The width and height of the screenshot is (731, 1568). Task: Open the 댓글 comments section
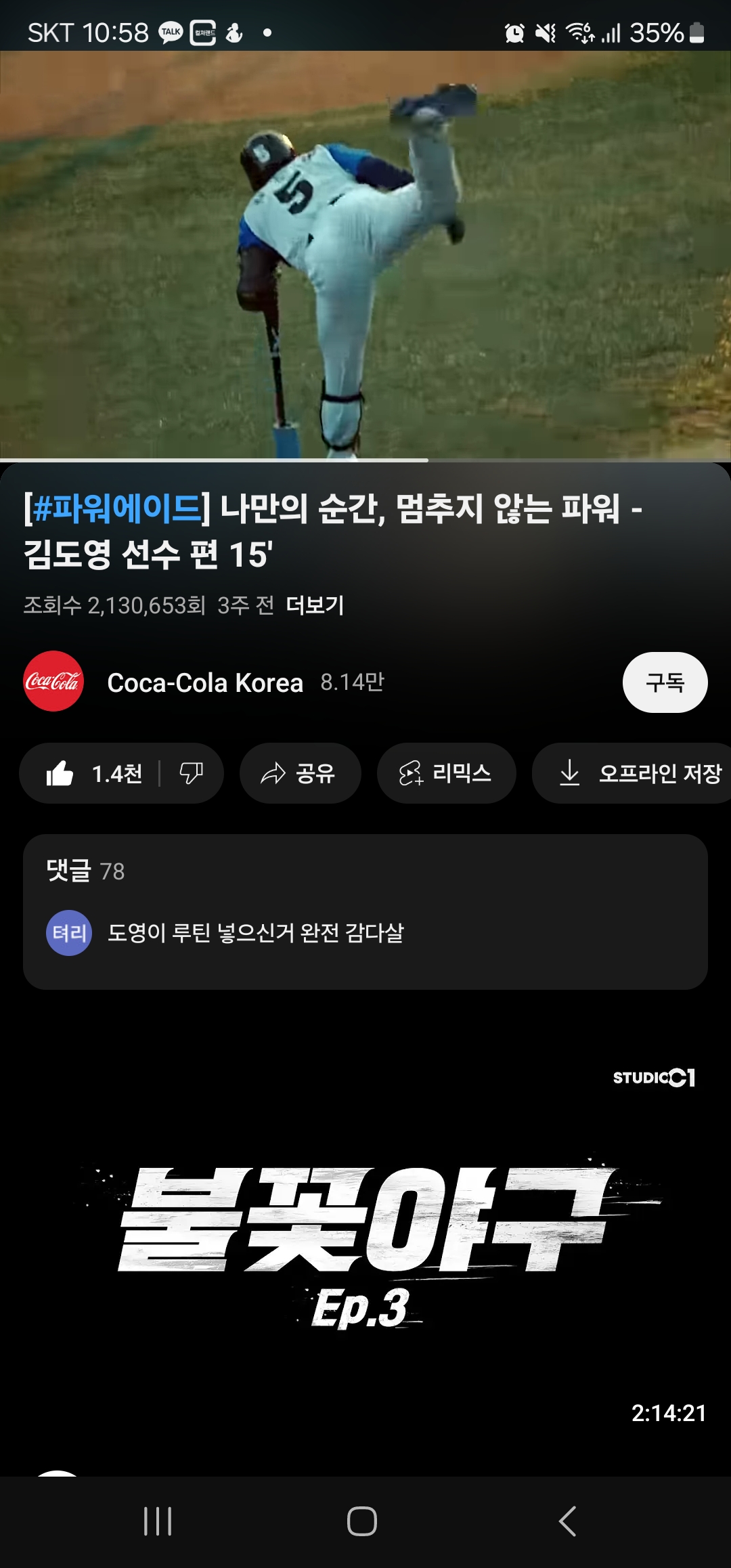pos(365,911)
